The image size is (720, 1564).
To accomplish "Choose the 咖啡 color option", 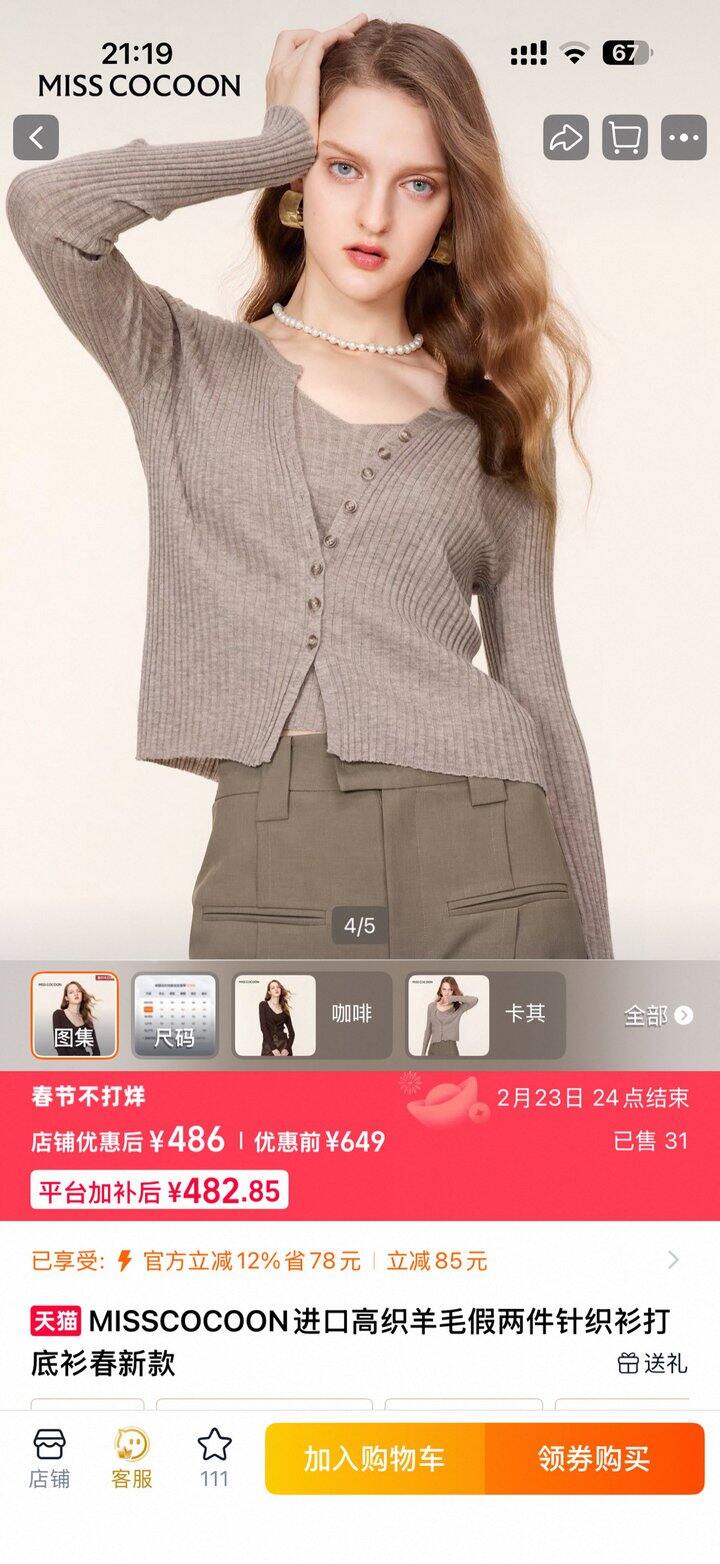I will click(312, 1015).
